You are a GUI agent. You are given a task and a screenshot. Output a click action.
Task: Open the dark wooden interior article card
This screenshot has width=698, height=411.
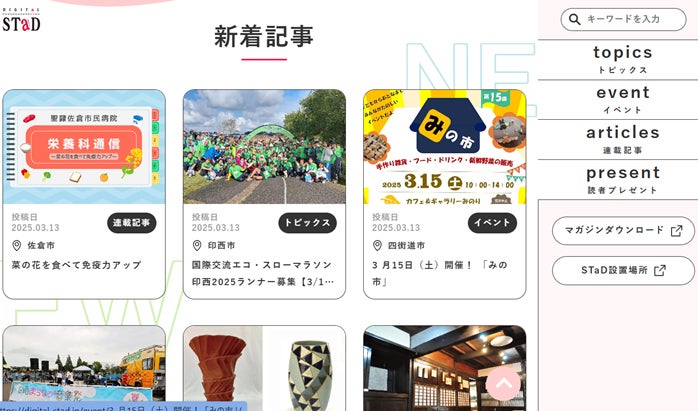click(445, 368)
